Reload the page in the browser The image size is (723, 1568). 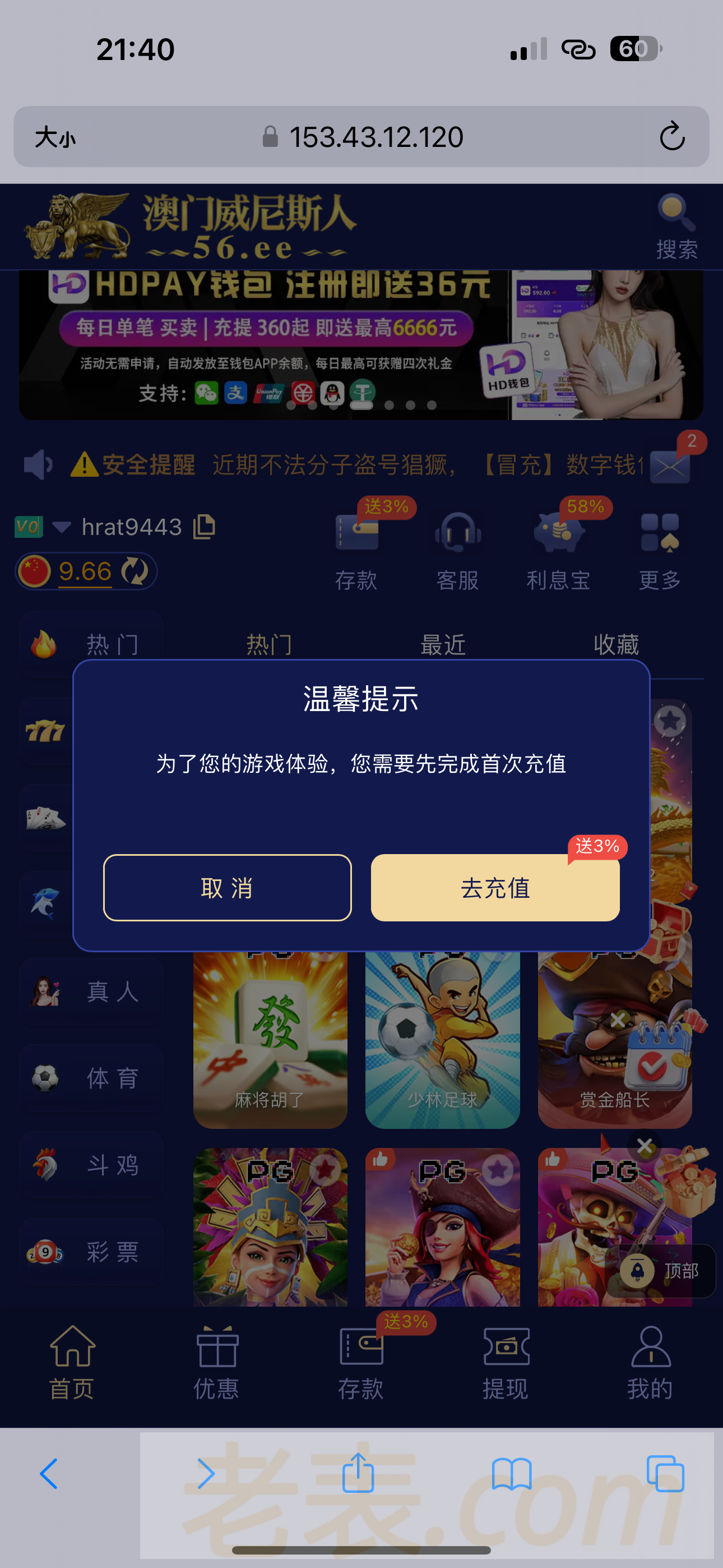672,136
